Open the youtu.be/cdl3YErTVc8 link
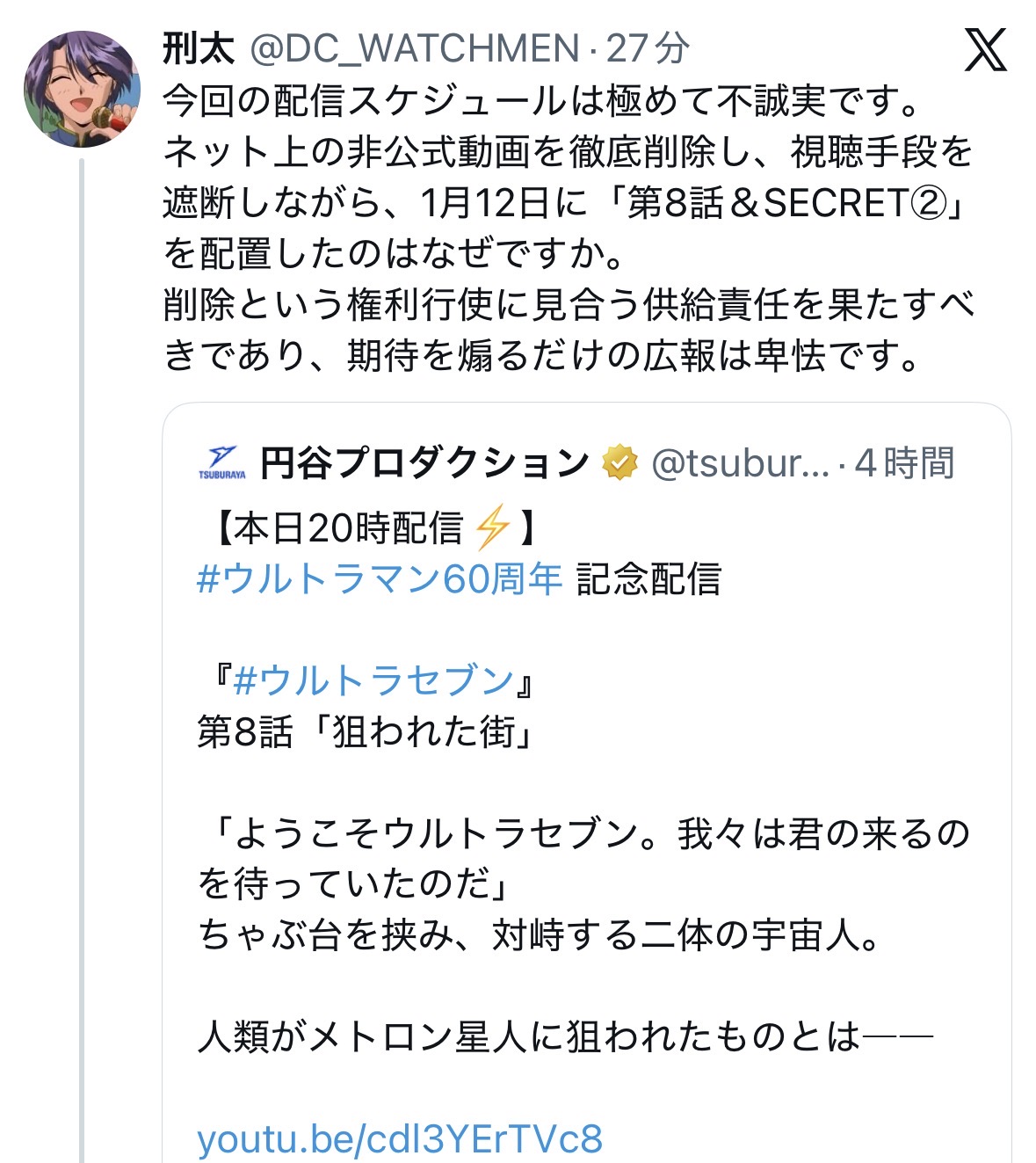Viewport: 1036px width, 1163px height. (x=400, y=1139)
